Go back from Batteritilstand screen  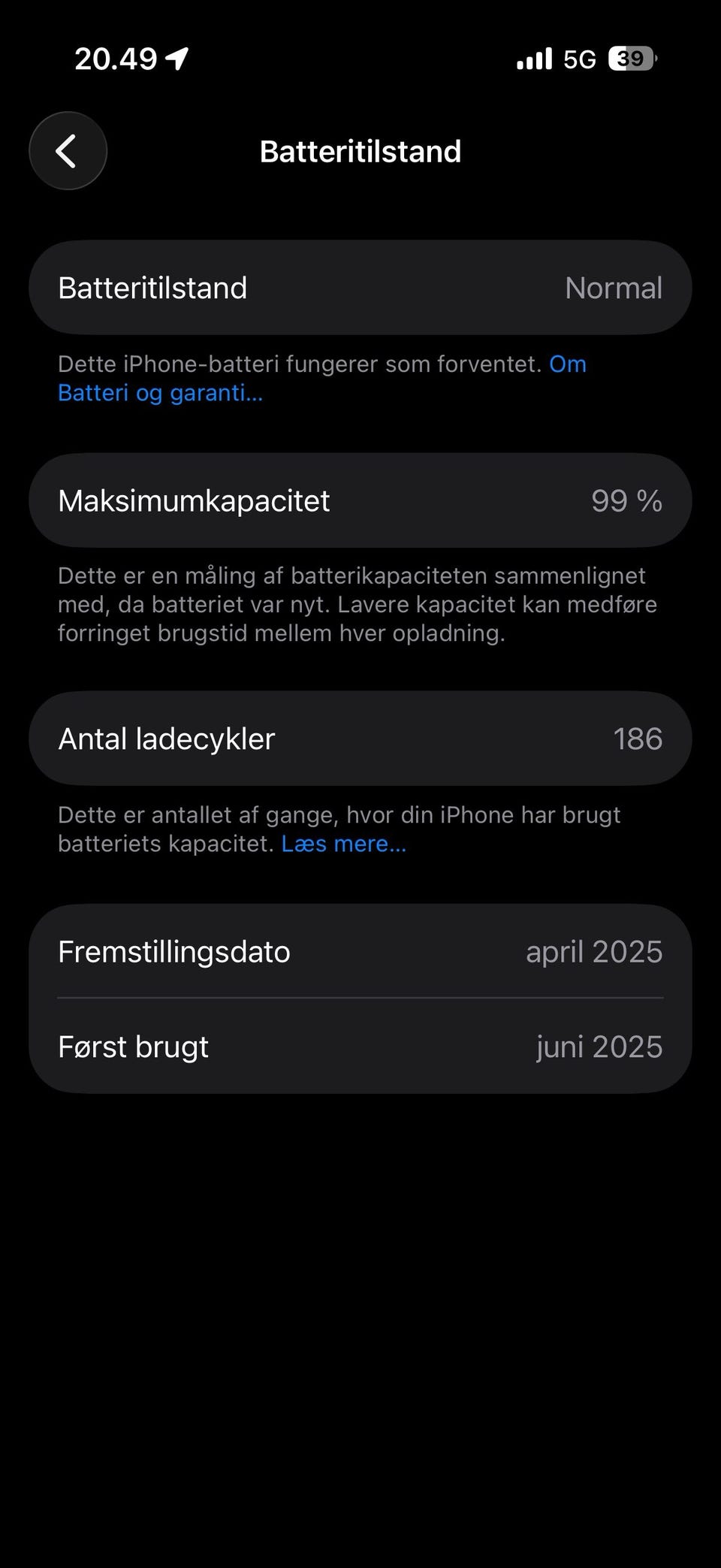[x=68, y=151]
